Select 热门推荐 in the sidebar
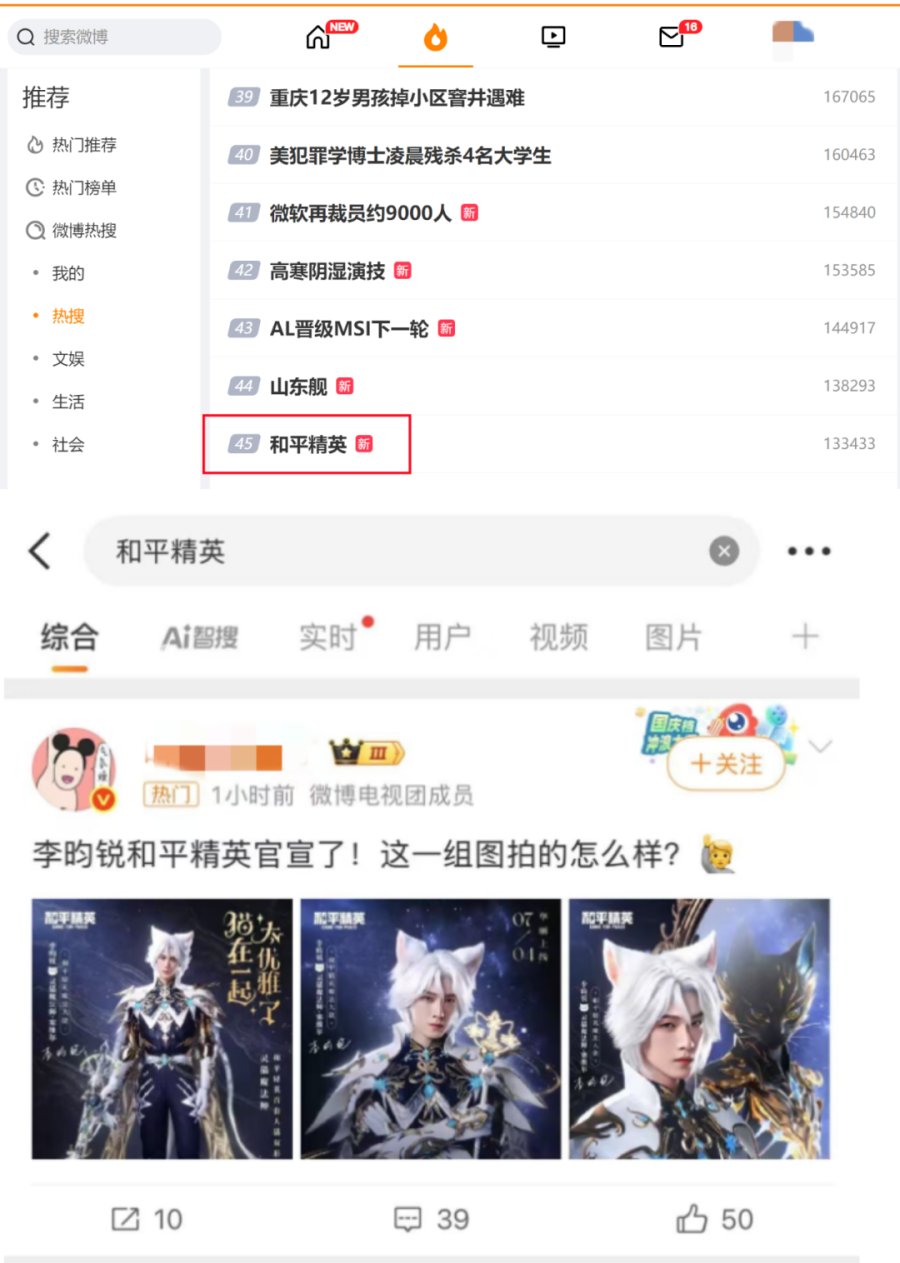Screen dimensions: 900x1263 [83, 145]
